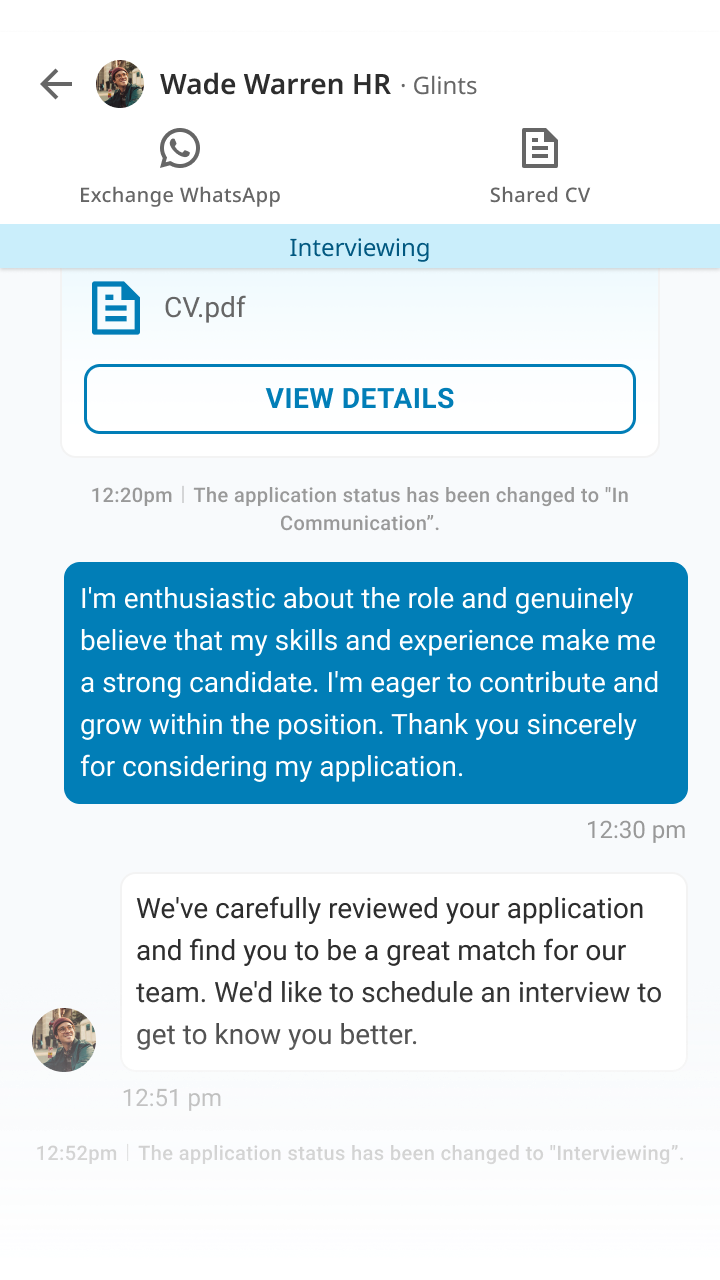This screenshot has height=1280, width=720.
Task: Open the CV.pdf file icon
Action: coord(115,308)
